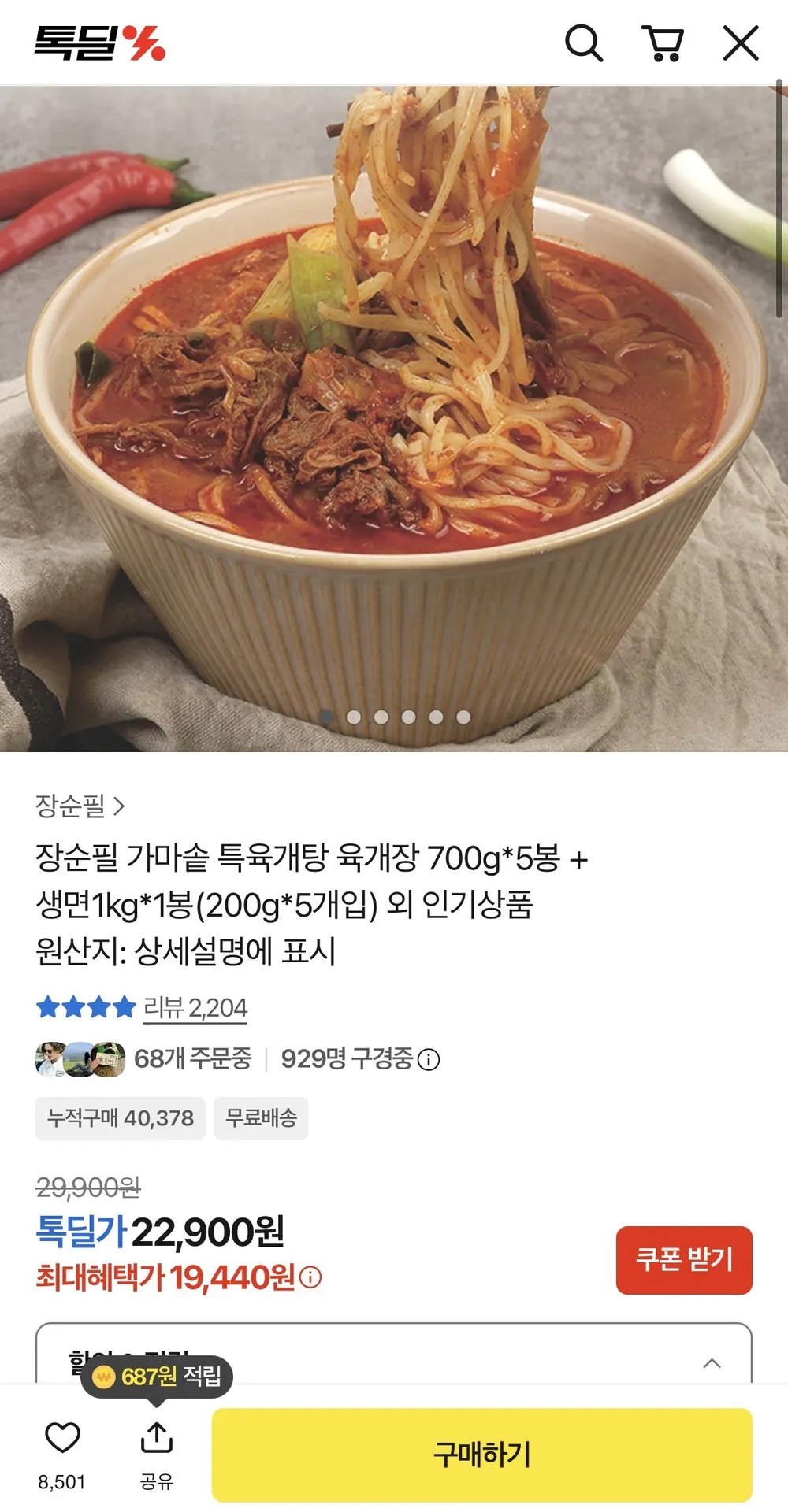Open the shopping cart
This screenshot has width=788, height=1512.
663,43
